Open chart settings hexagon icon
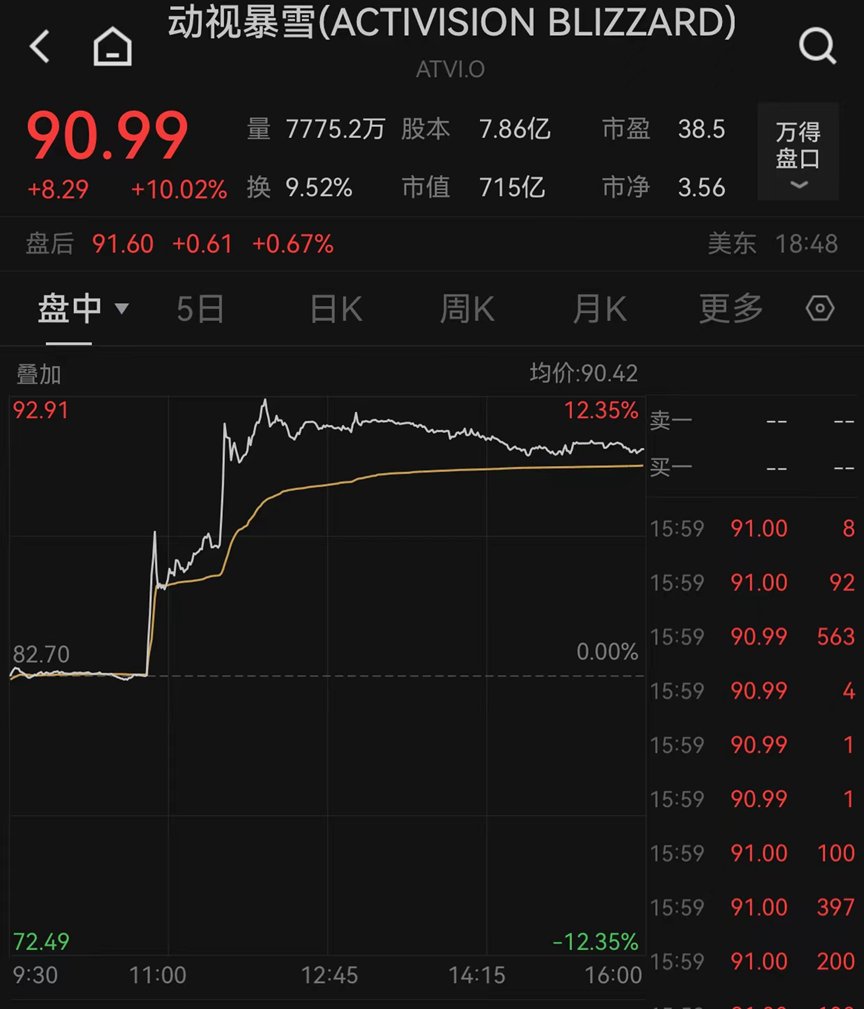864x1009 pixels. 820,309
